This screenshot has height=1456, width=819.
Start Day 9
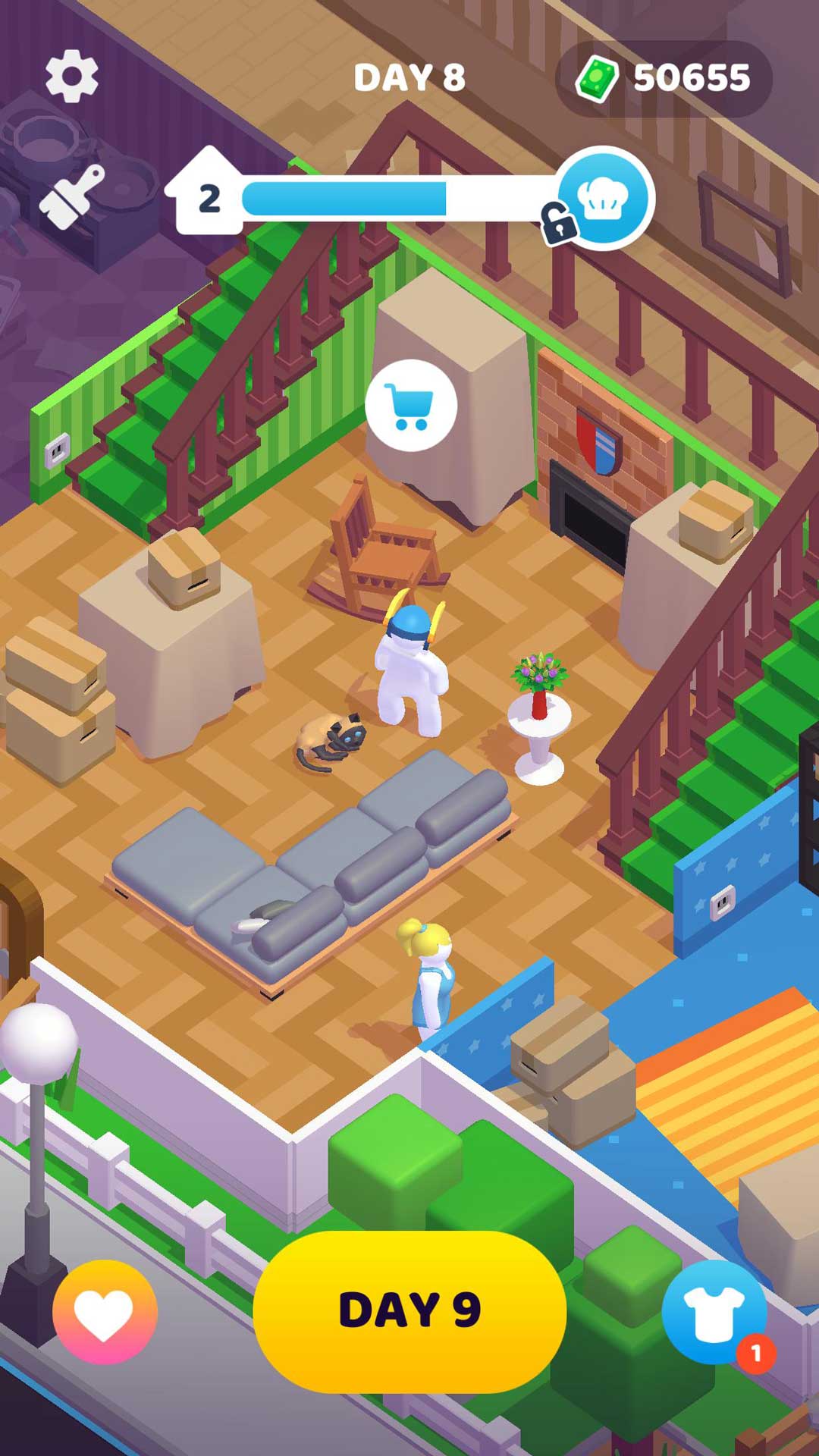tap(409, 1310)
